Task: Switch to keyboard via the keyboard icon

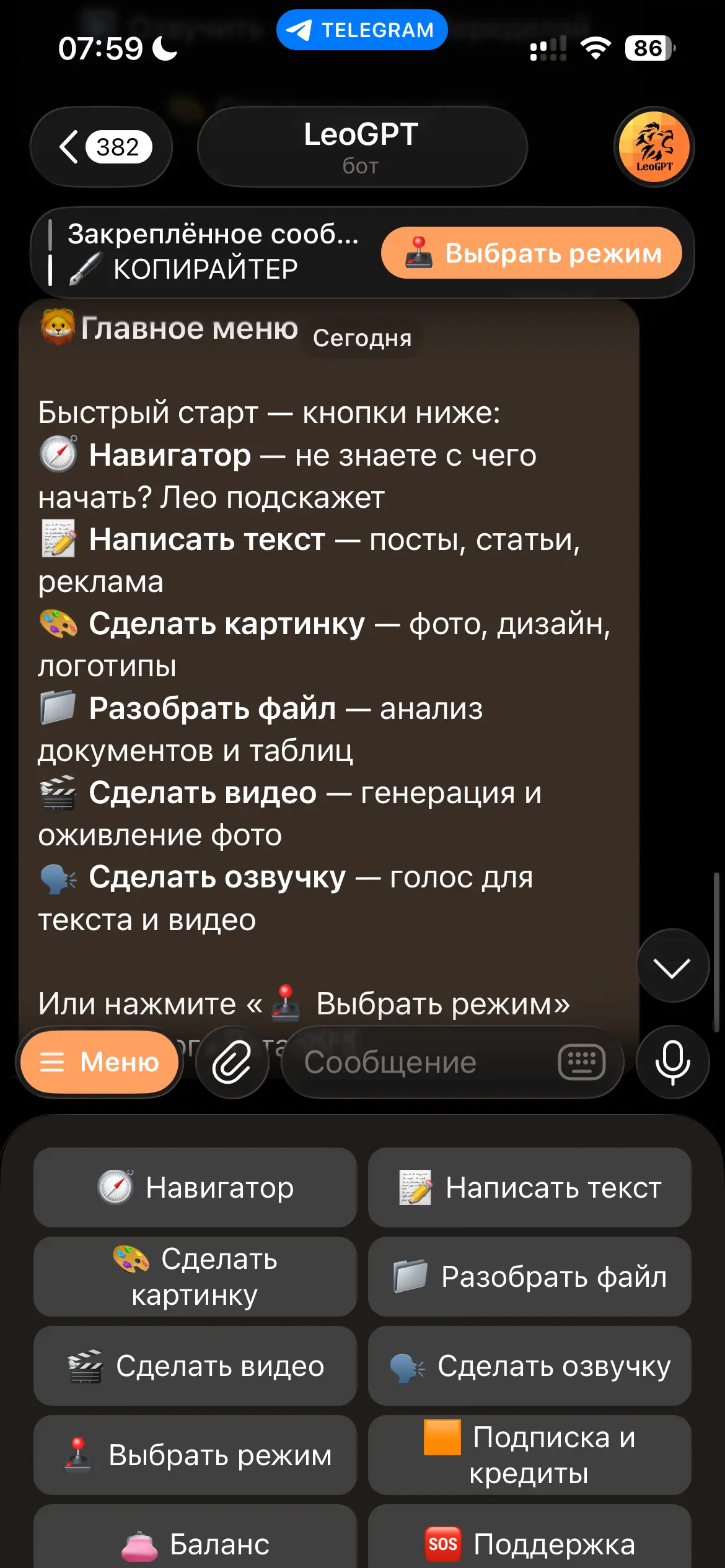Action: pos(581,1062)
